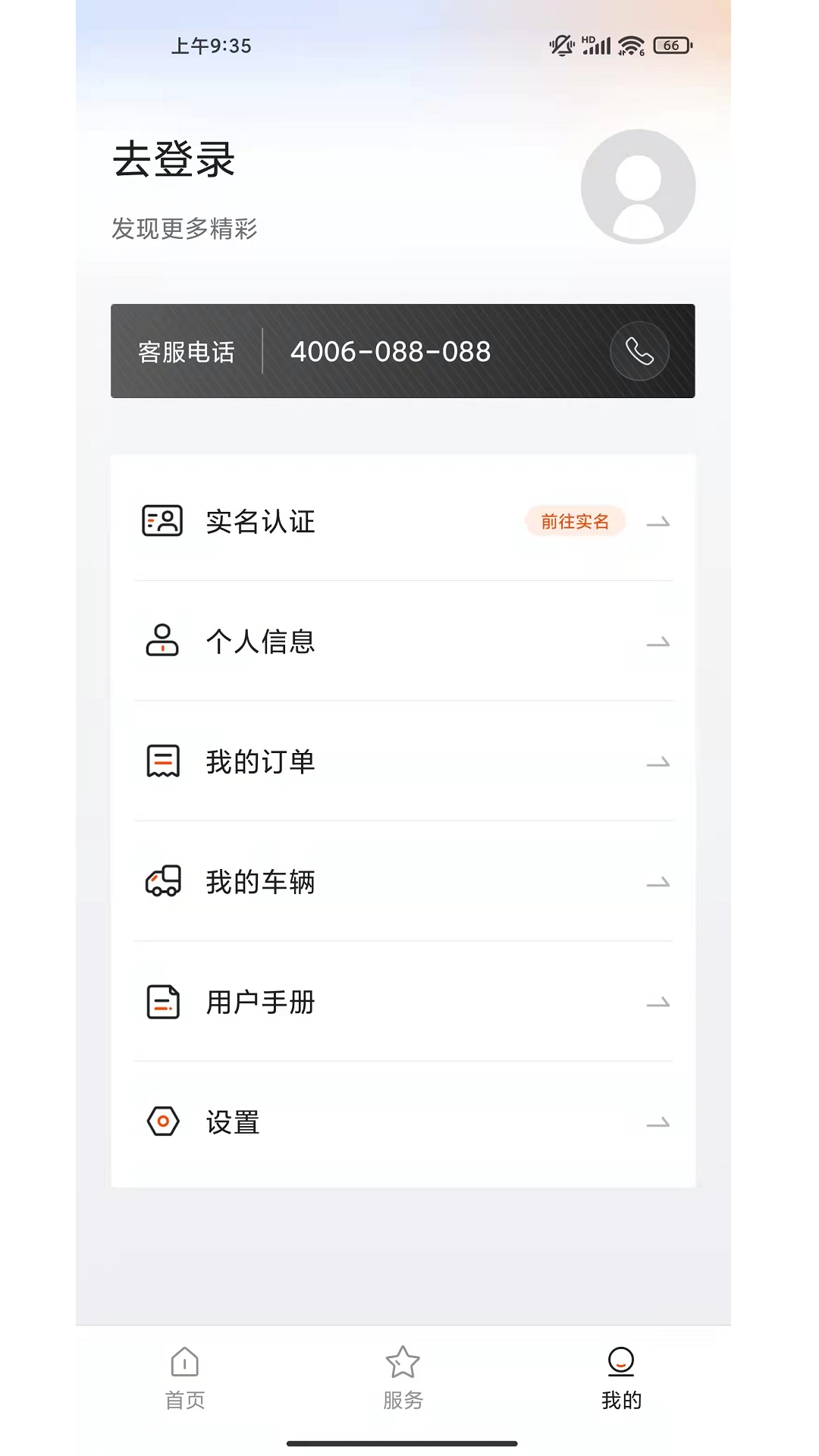Tap the customer service number 4006-088-088
Image resolution: width=819 pixels, height=1456 pixels.
coord(391,350)
